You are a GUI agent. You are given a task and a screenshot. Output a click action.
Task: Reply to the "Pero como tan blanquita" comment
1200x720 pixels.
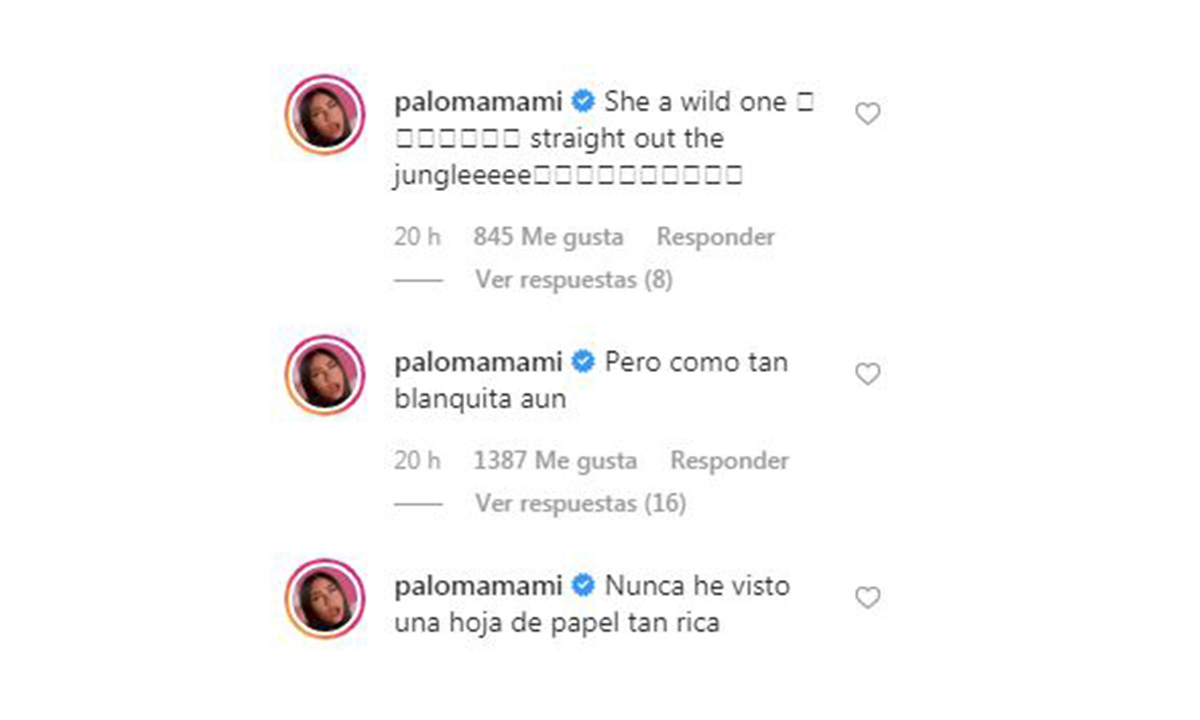coord(729,461)
